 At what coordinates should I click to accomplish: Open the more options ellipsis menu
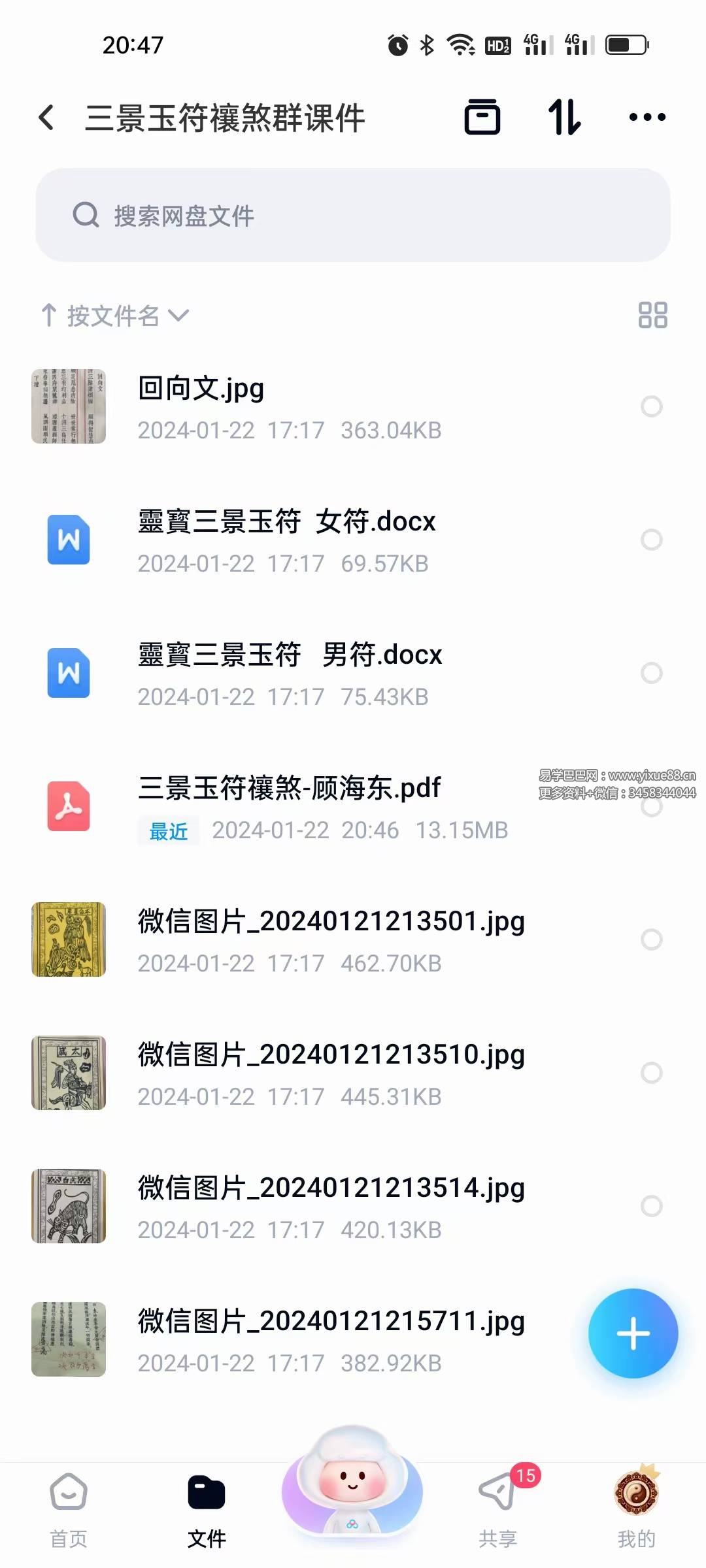[647, 118]
